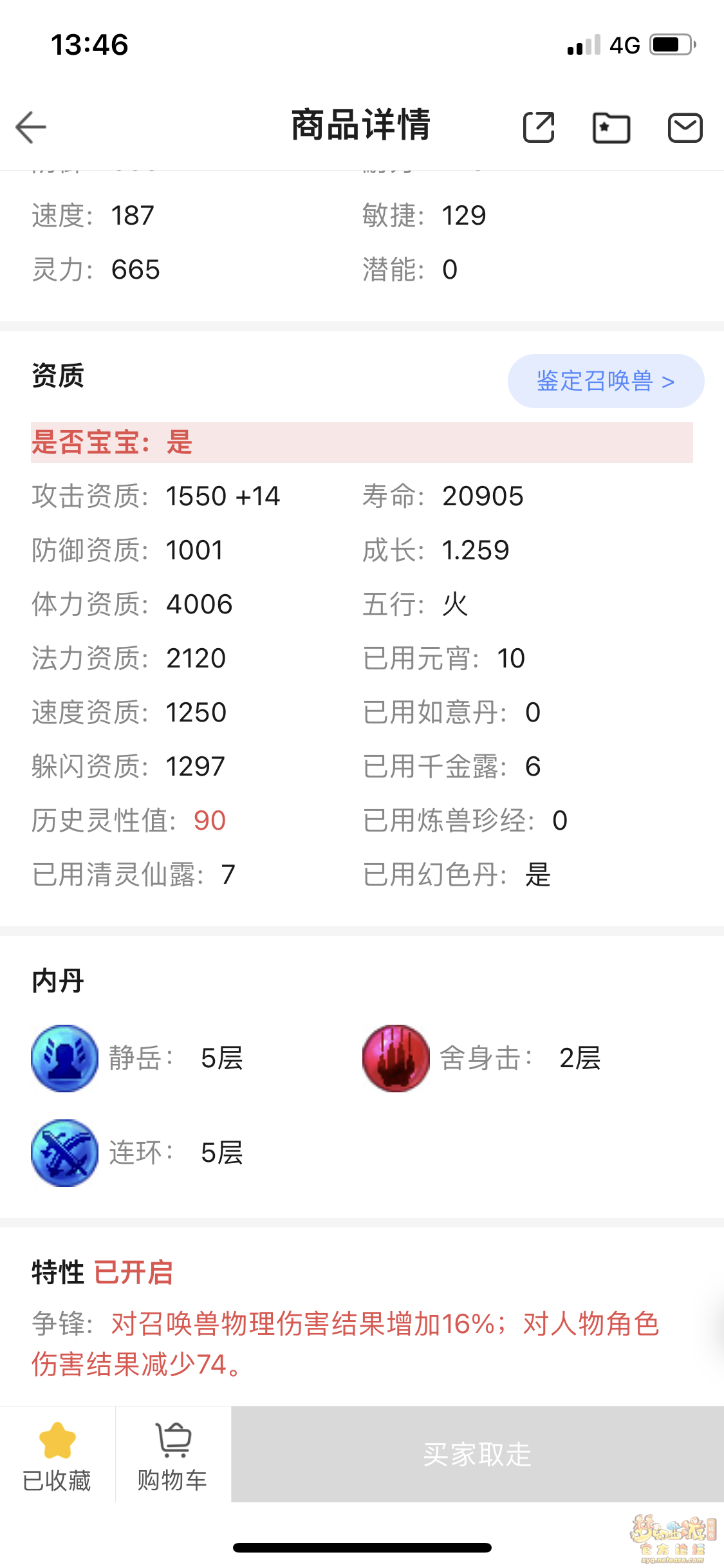
Task: Go back from product details
Action: pos(31,127)
